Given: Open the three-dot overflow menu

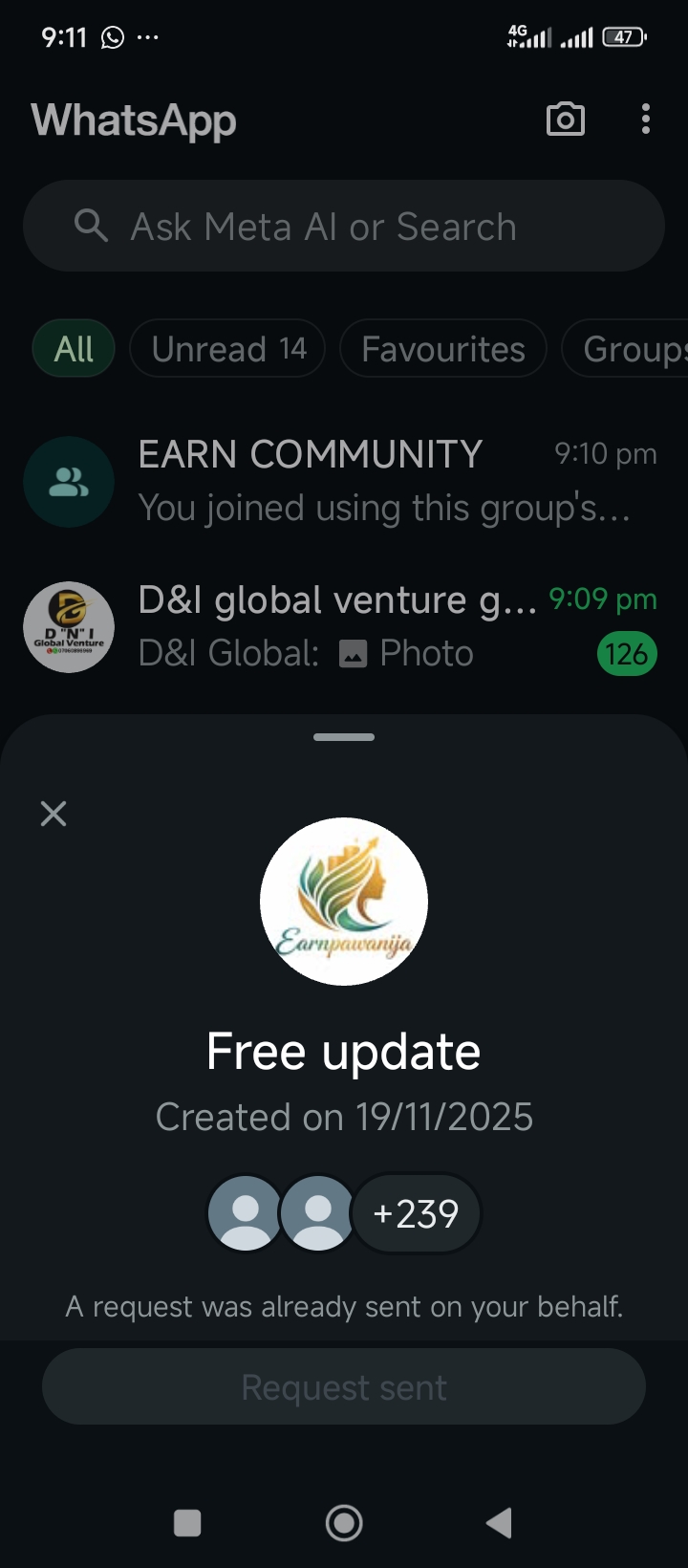Looking at the screenshot, I should pyautogui.click(x=646, y=120).
